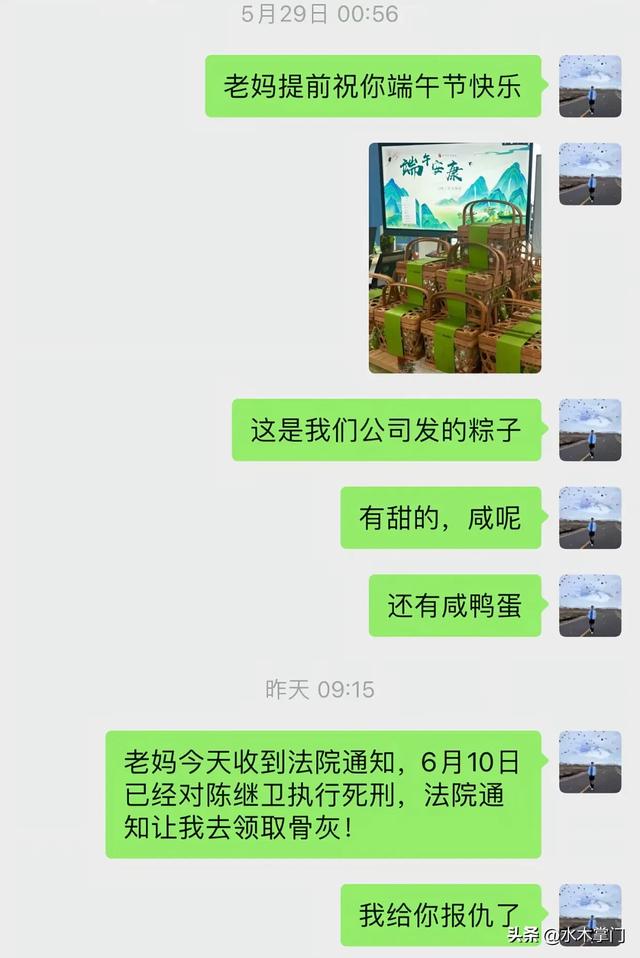The image size is (640, 958).
Task: Tap the avatar next to the court notice message
Action: tap(589, 762)
